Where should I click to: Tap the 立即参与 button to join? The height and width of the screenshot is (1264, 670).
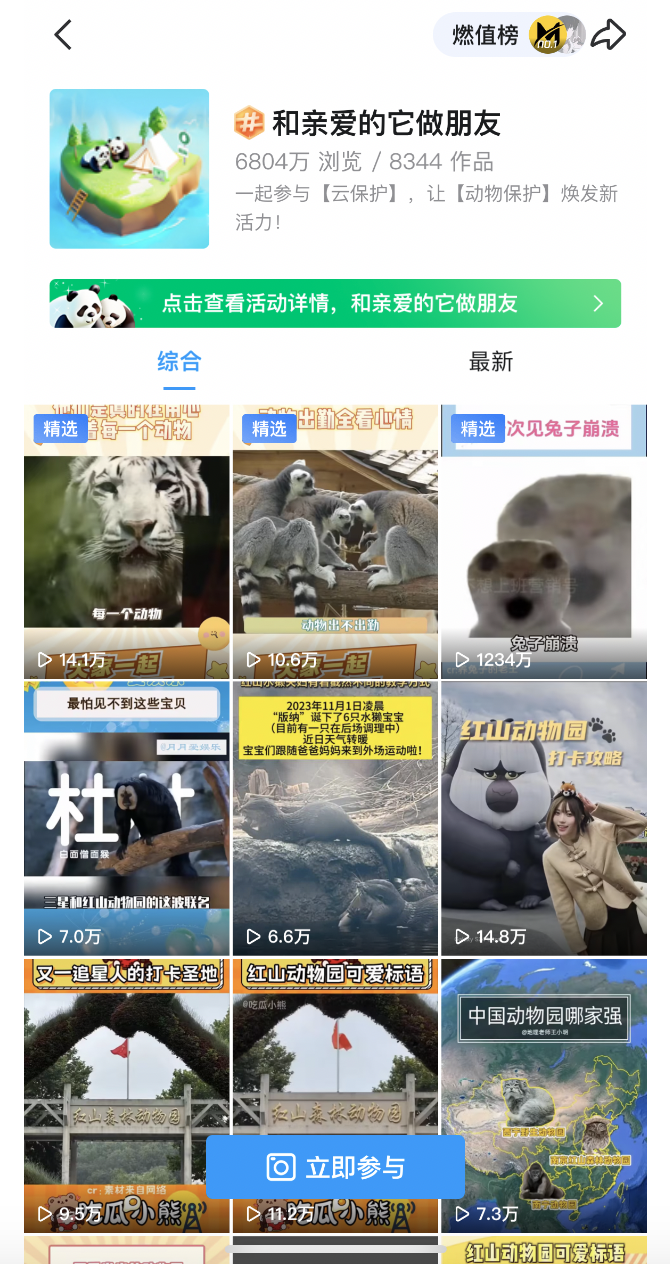[x=335, y=1167]
